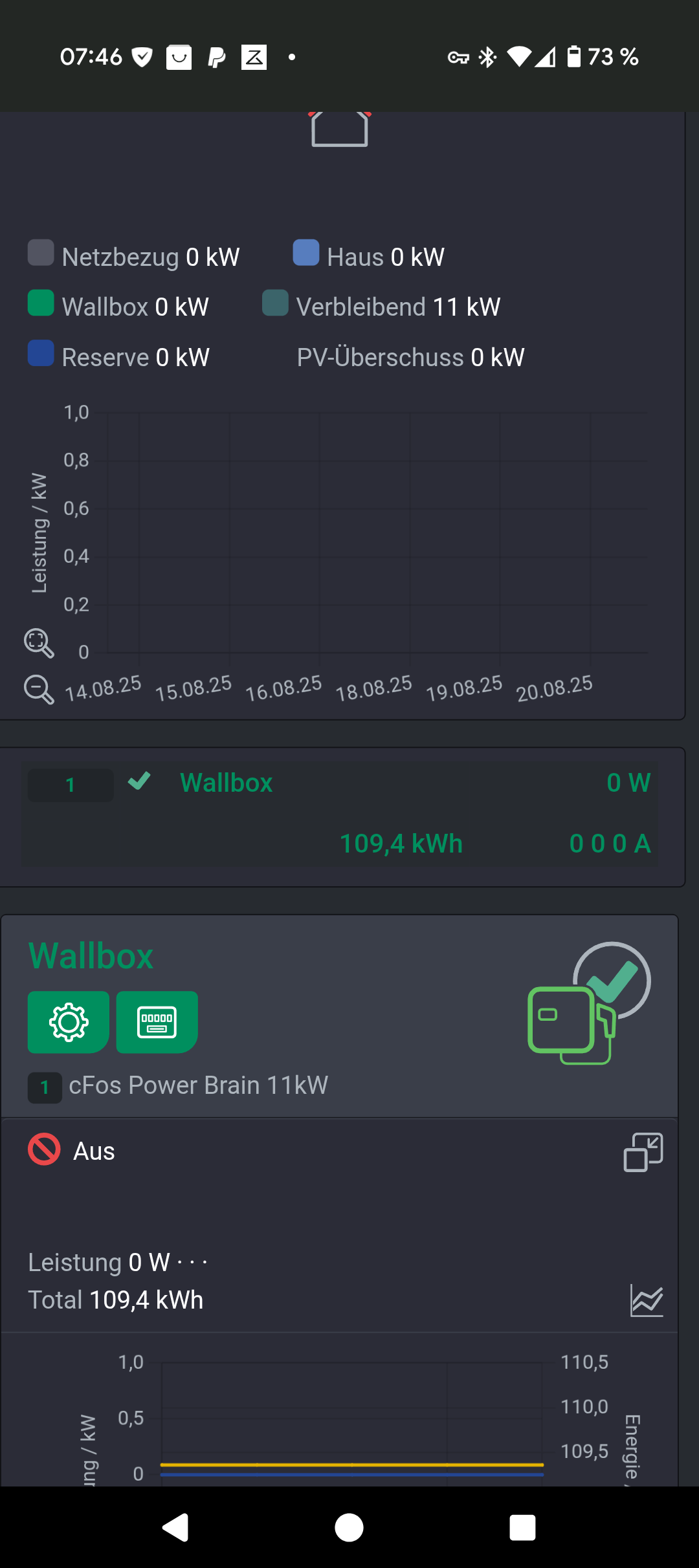Image resolution: width=699 pixels, height=1568 pixels.
Task: Tap the green keypad button under Wallbox
Action: click(157, 1022)
